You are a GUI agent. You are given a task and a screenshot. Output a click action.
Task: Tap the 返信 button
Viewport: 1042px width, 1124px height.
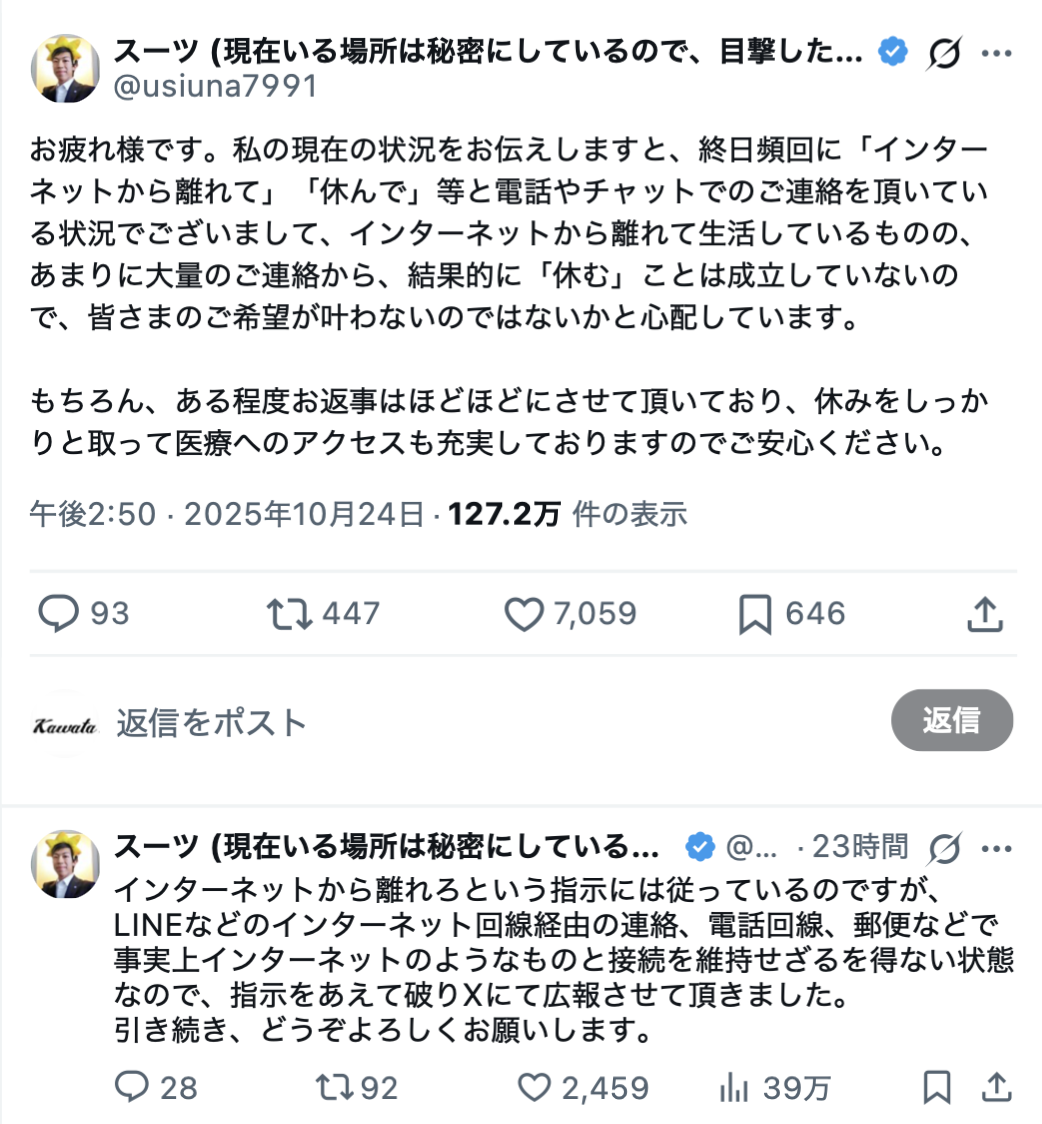click(951, 720)
